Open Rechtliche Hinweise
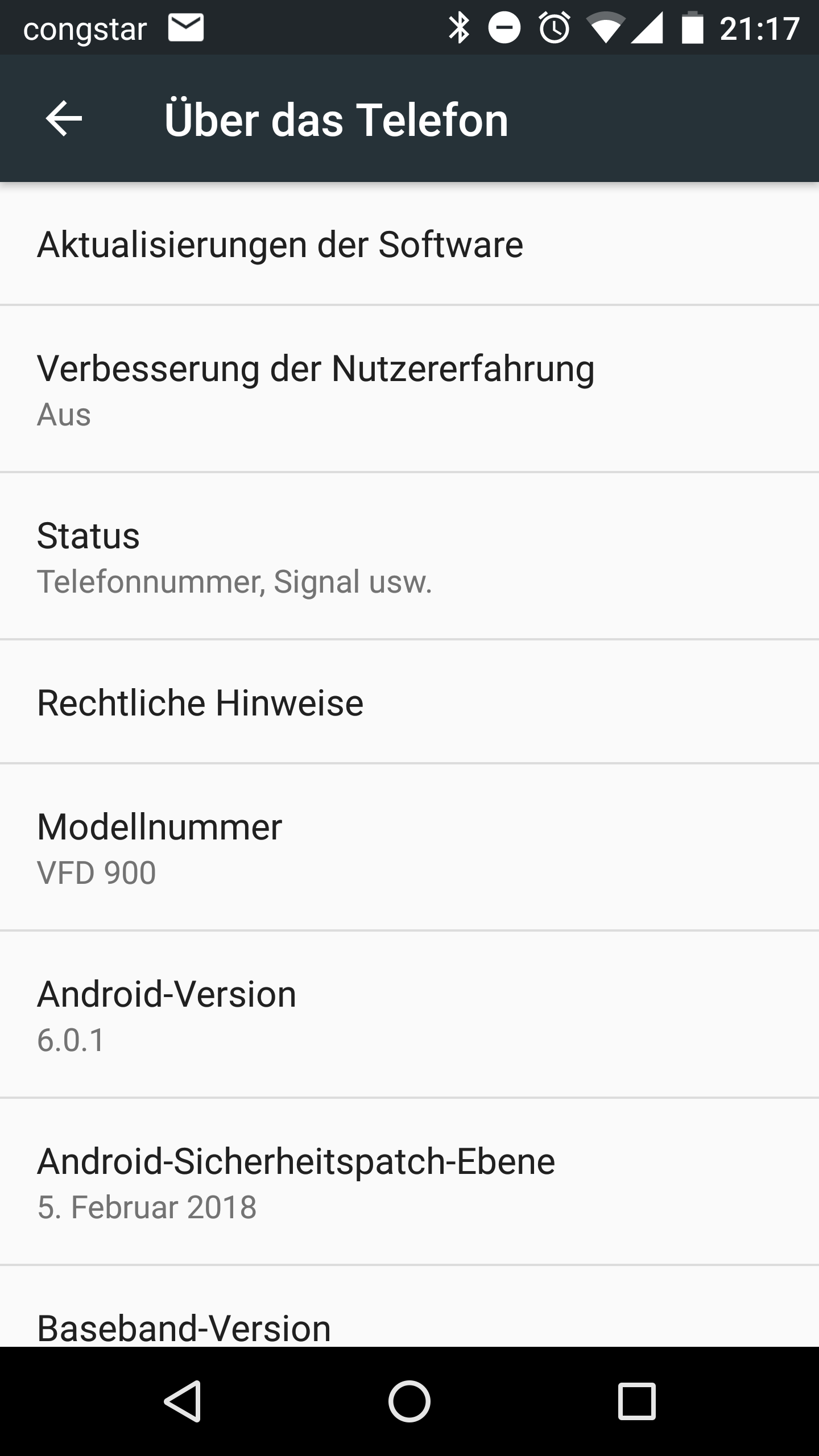The height and width of the screenshot is (1456, 819). coord(409,702)
